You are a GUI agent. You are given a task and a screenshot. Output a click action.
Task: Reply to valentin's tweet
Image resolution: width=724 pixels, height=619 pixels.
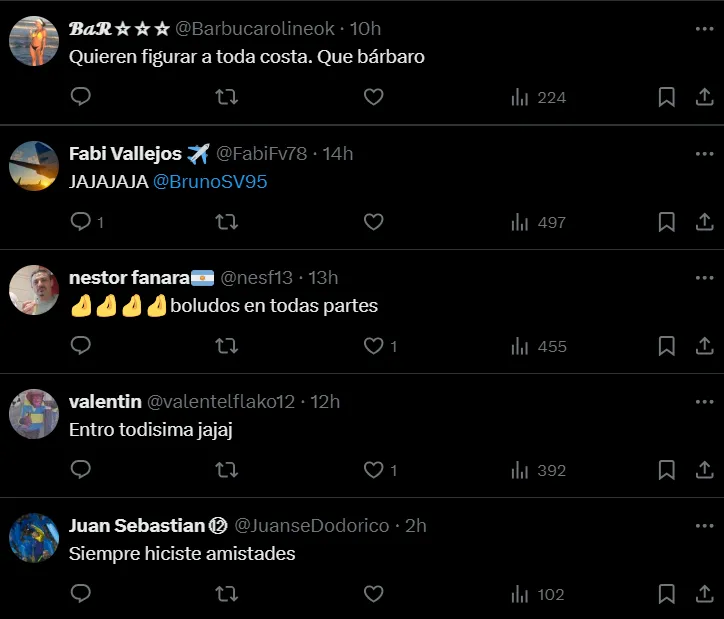[x=82, y=470]
